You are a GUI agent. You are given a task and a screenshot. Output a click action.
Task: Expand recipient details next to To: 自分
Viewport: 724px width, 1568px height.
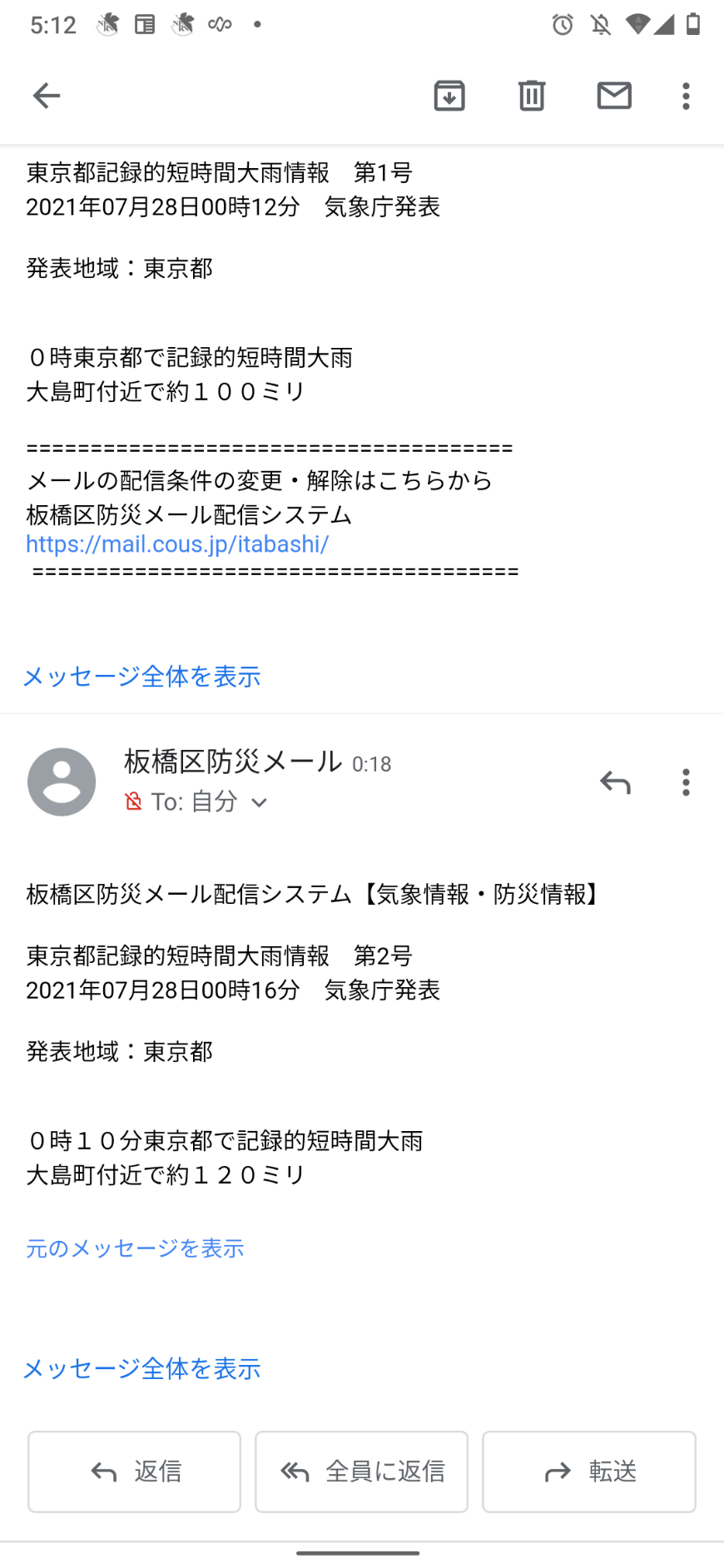[x=259, y=803]
